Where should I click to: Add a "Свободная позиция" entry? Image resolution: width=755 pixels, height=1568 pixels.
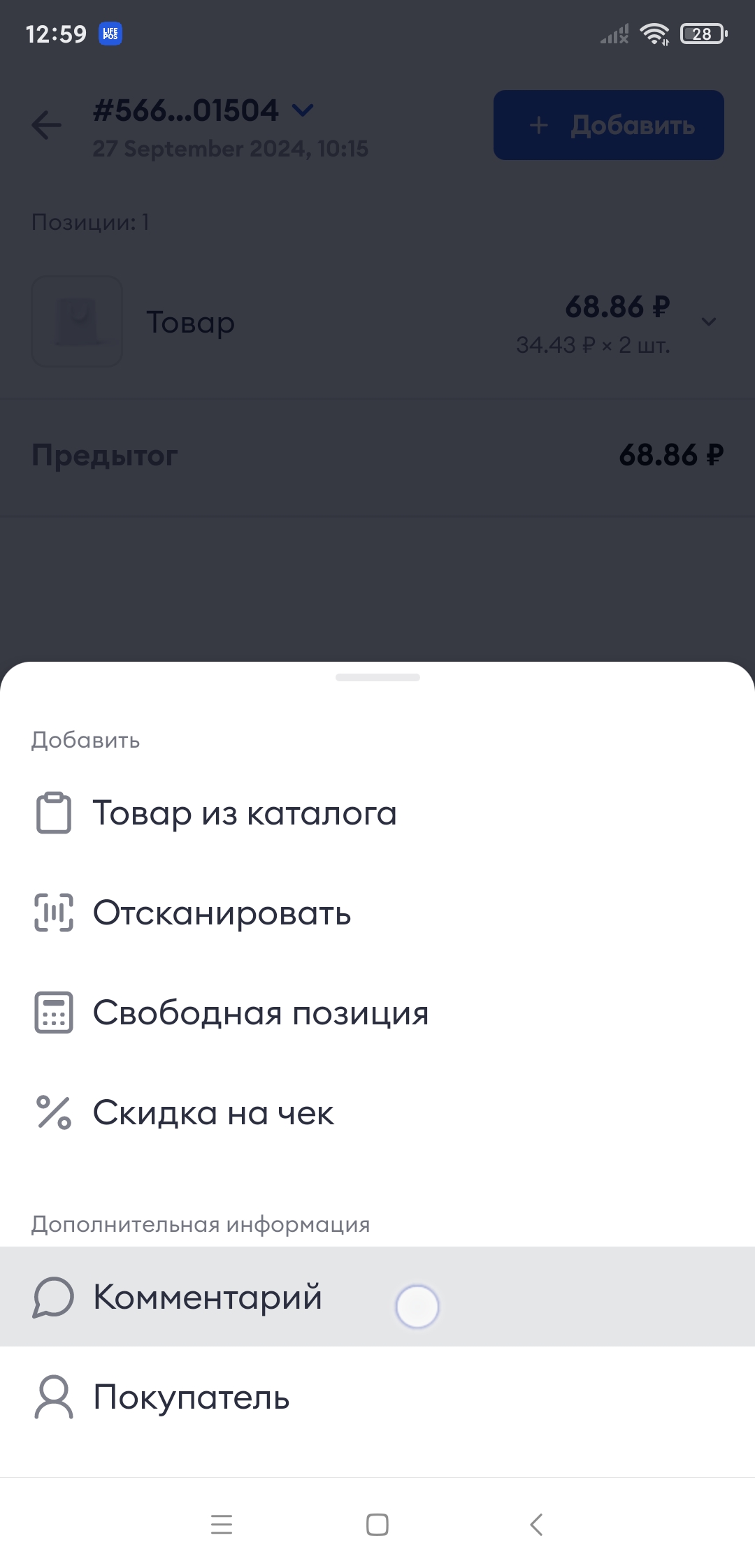click(377, 1013)
